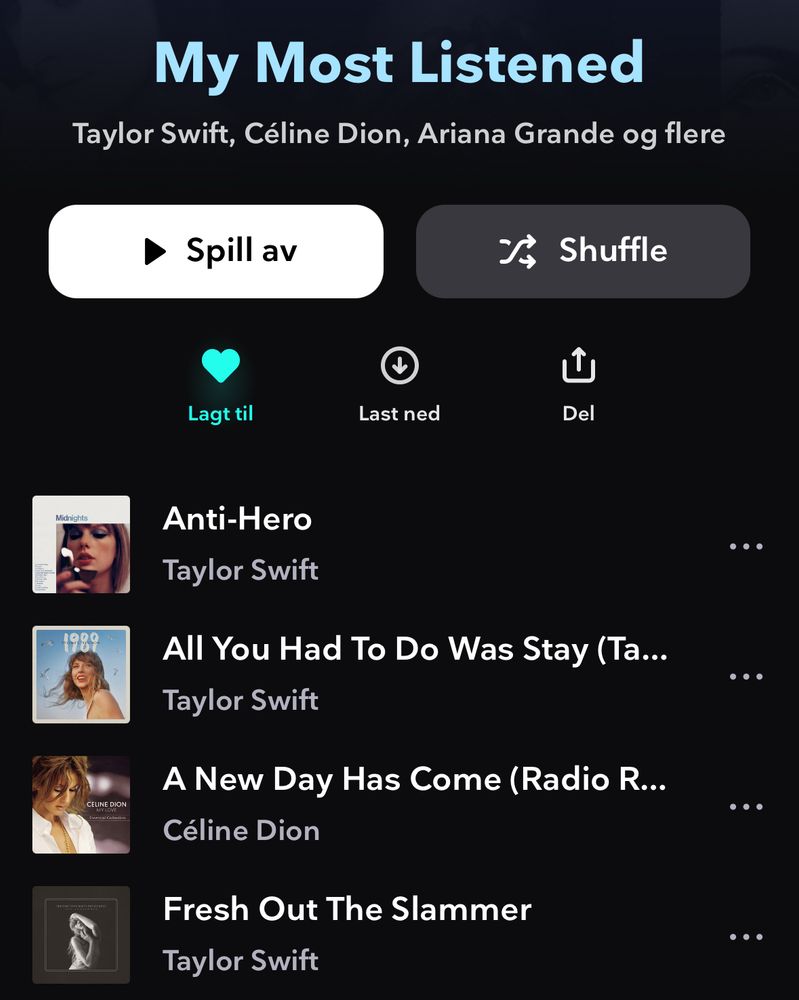Tap the Shuffle button
799x1000 pixels.
tap(583, 251)
